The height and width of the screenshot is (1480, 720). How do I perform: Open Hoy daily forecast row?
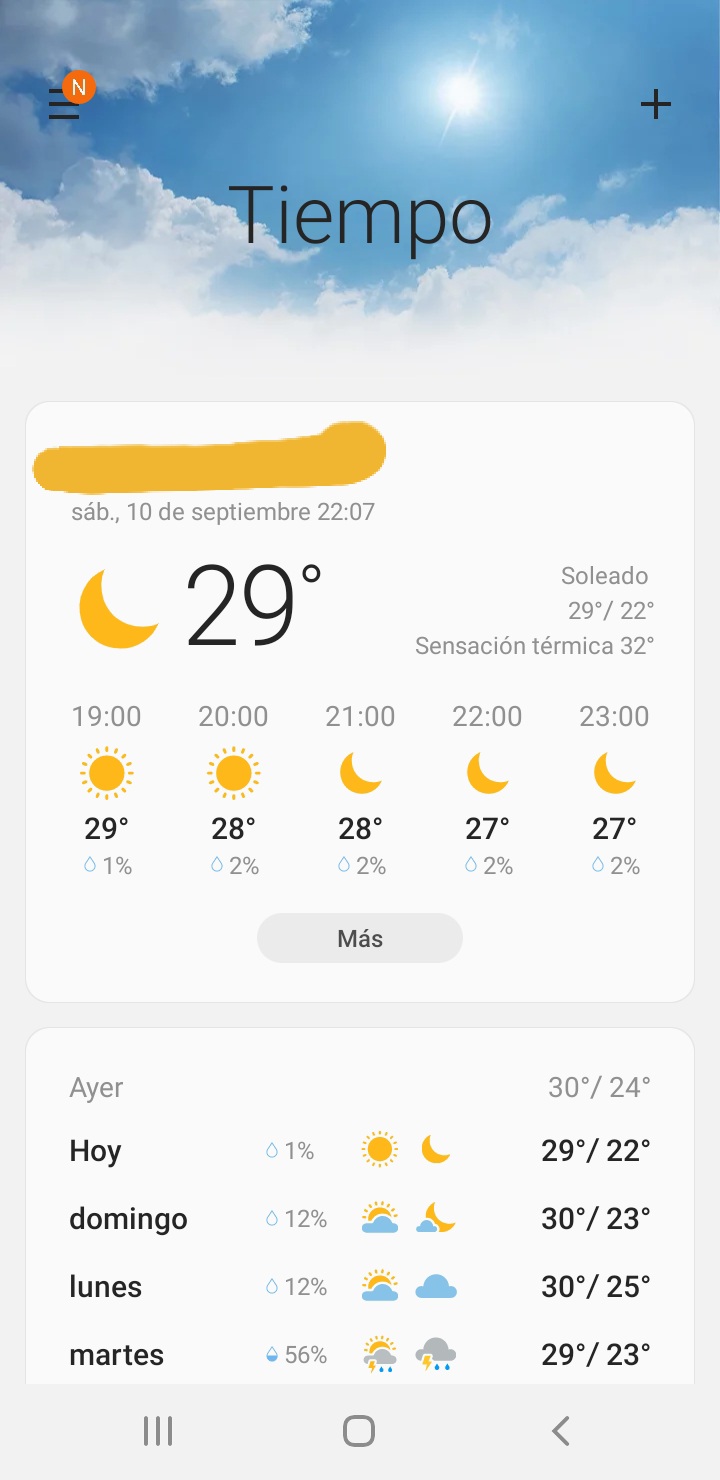click(x=360, y=1151)
